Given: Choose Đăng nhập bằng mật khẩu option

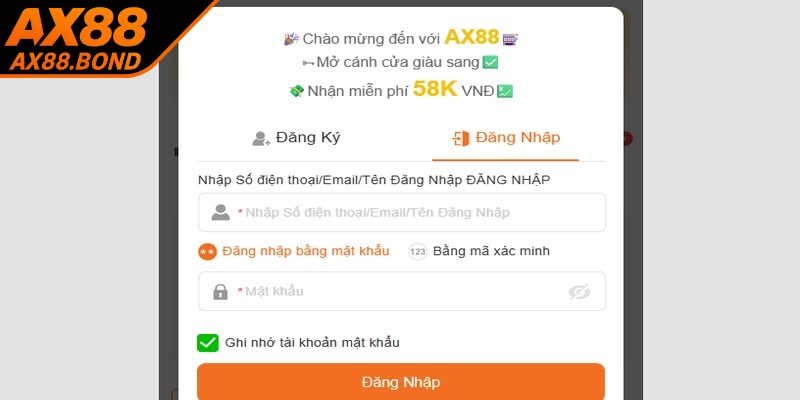Looking at the screenshot, I should tap(294, 251).
